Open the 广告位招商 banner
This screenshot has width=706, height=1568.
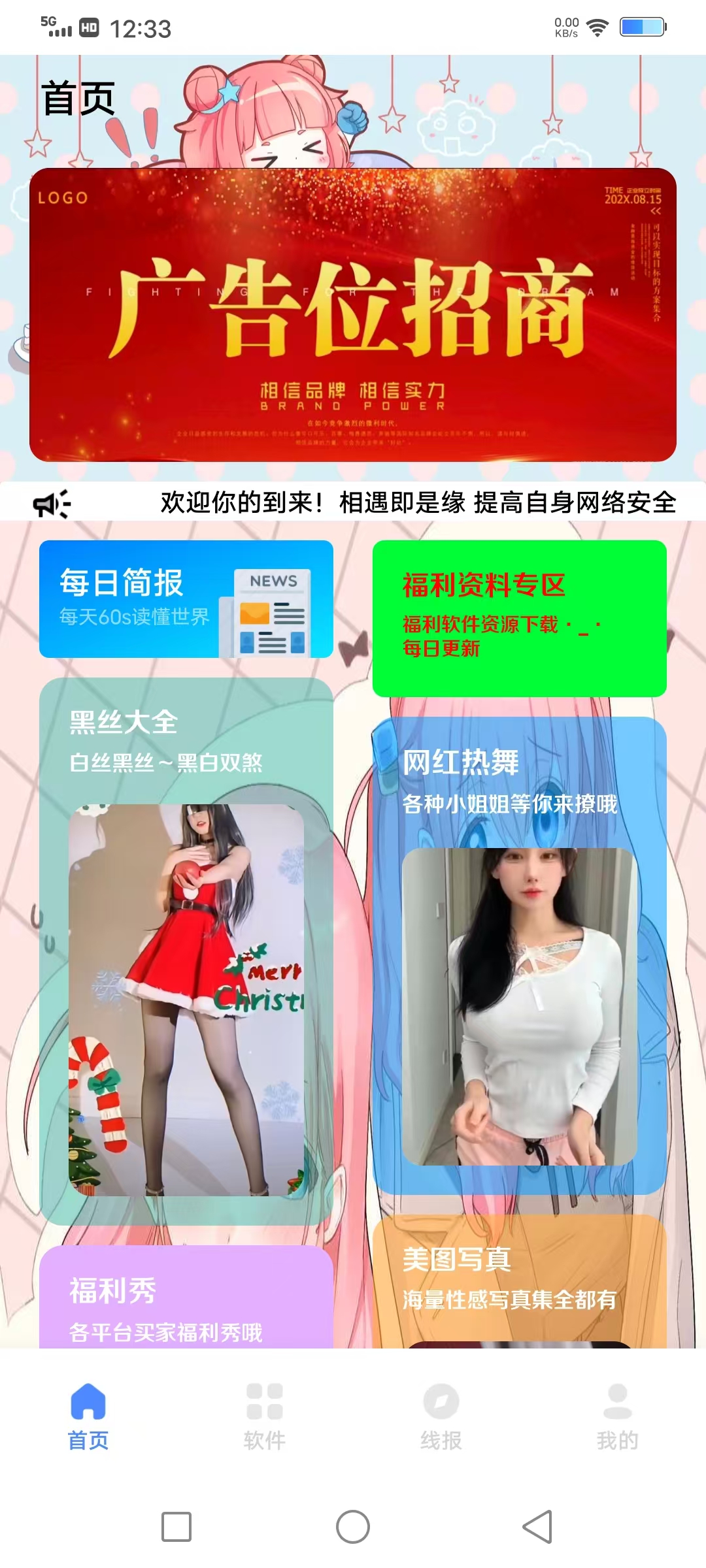353,315
